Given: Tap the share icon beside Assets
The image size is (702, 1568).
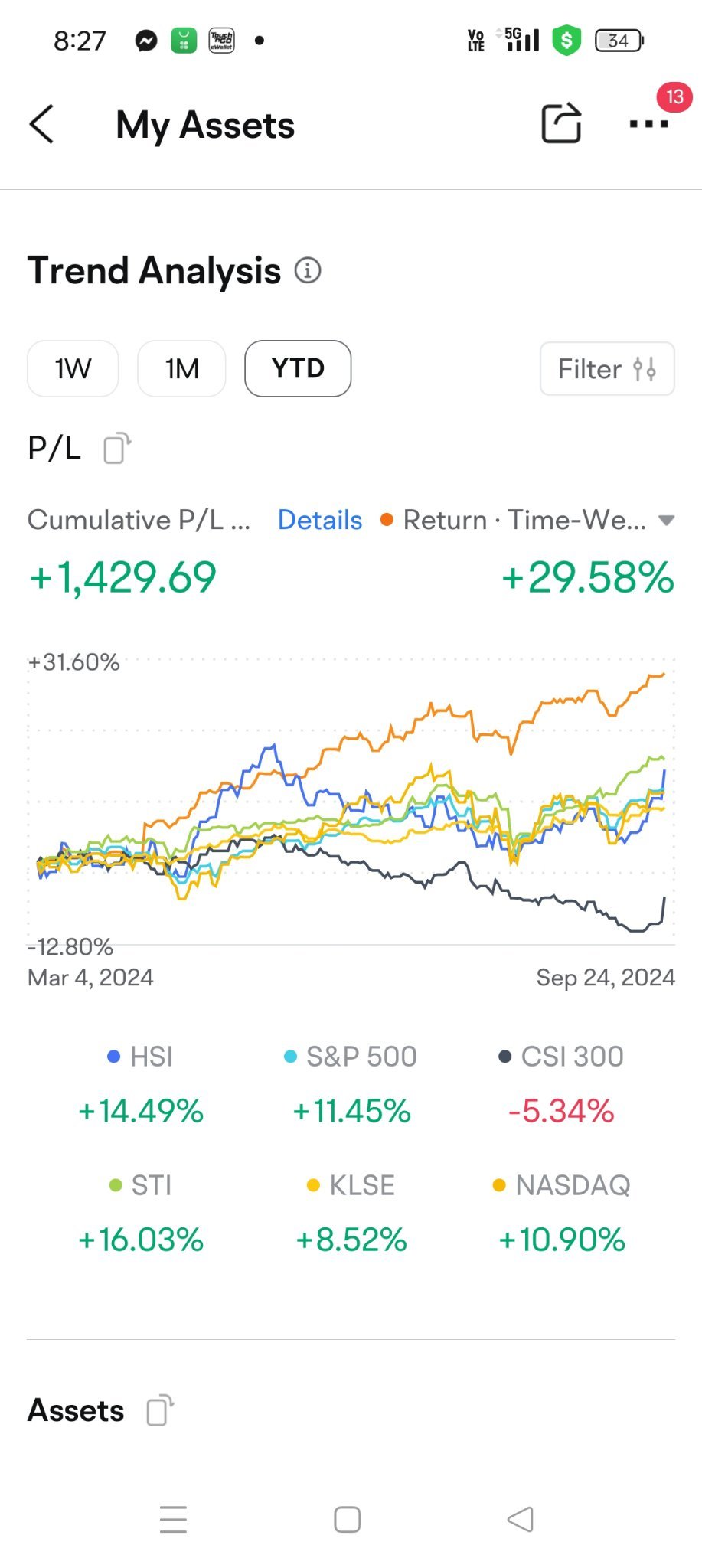Looking at the screenshot, I should coord(160,1410).
